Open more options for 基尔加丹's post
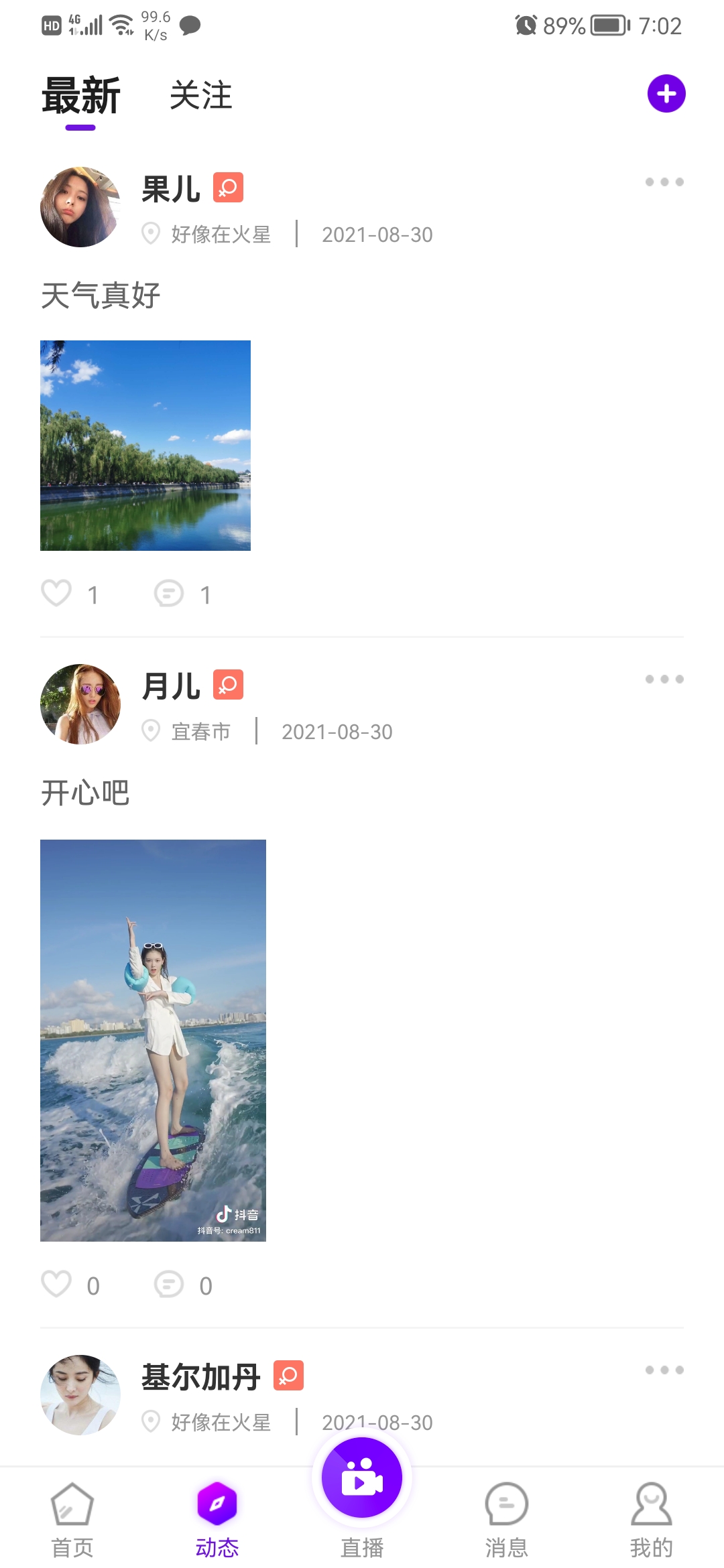 [664, 1370]
